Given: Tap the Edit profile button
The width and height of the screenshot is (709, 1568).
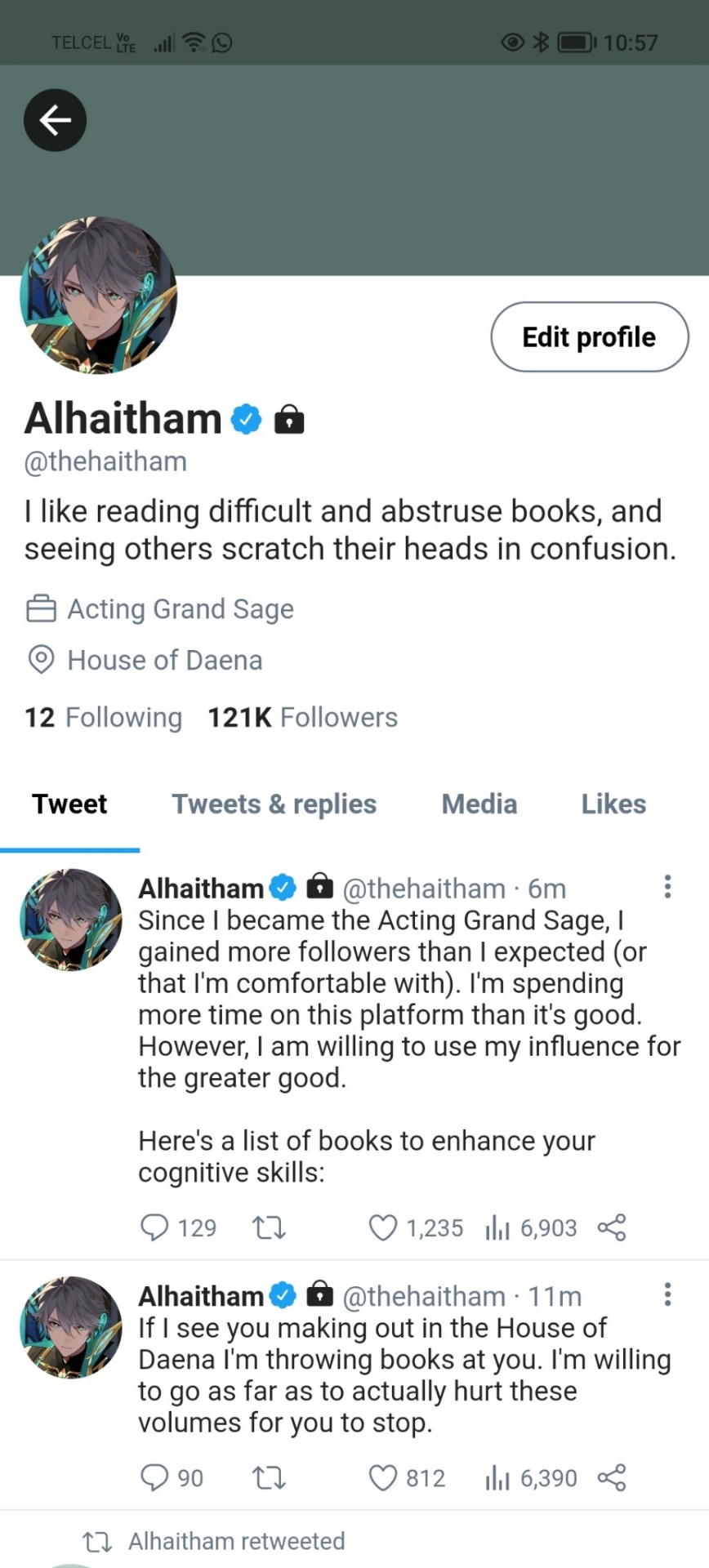Looking at the screenshot, I should click(x=589, y=336).
